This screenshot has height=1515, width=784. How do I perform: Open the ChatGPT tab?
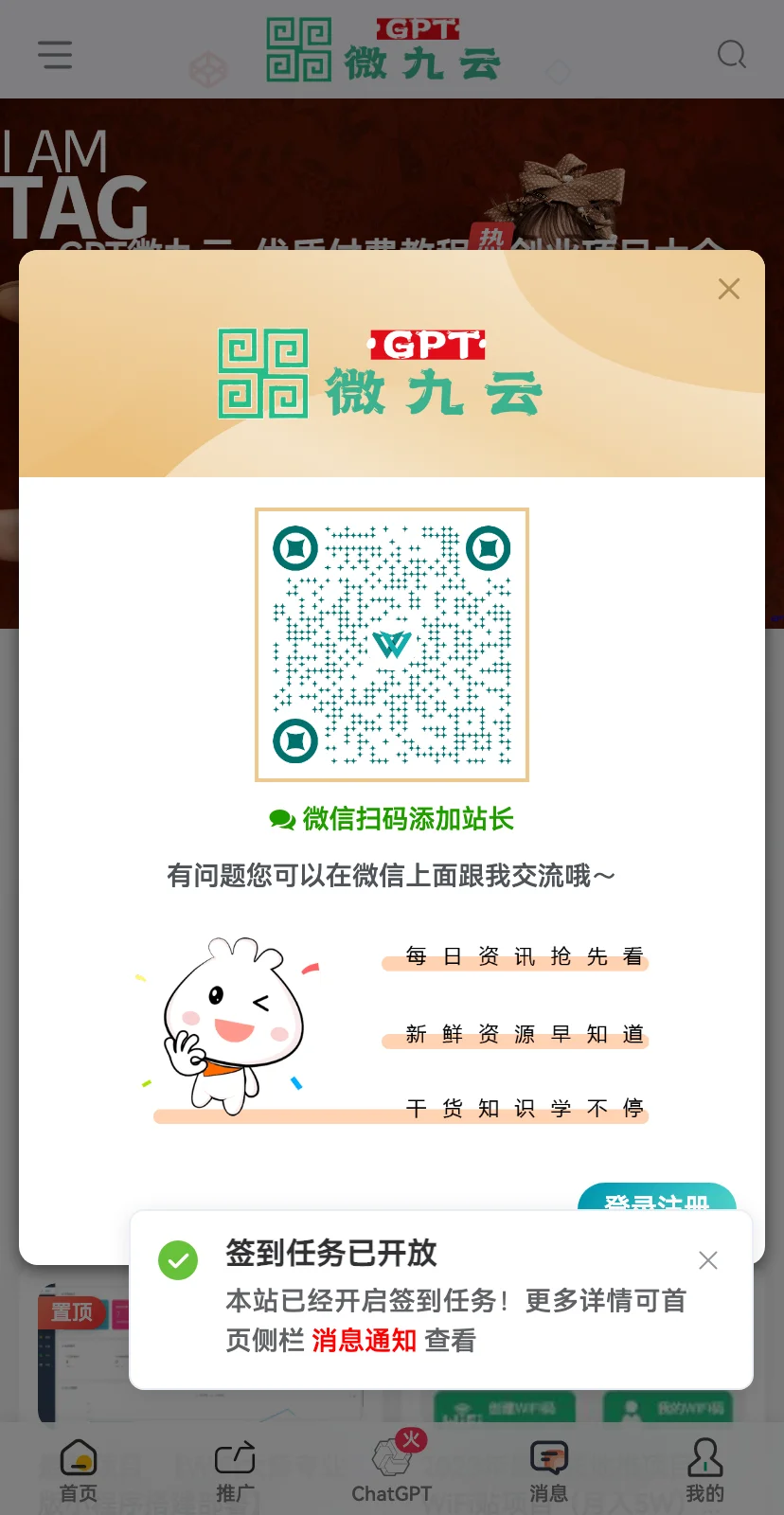click(392, 1470)
